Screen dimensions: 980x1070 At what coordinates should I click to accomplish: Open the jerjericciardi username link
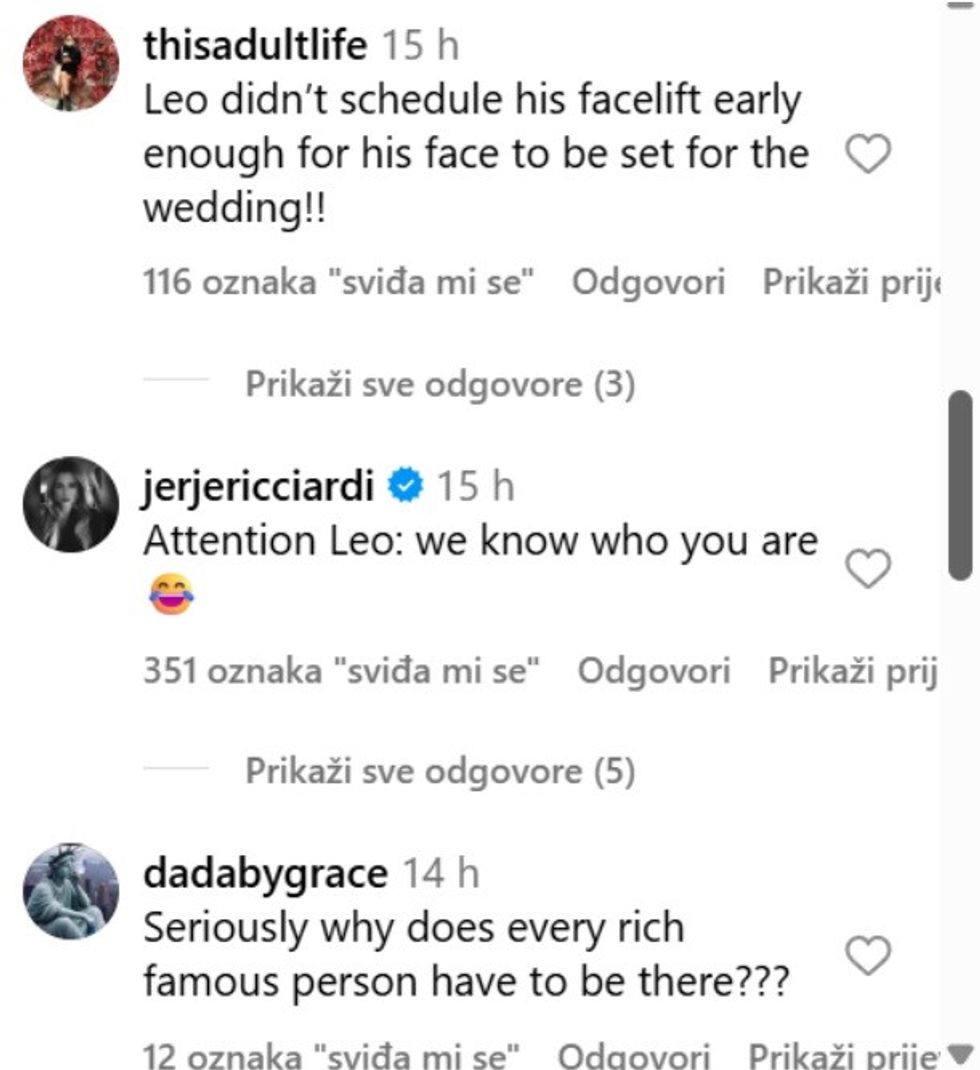[260, 486]
